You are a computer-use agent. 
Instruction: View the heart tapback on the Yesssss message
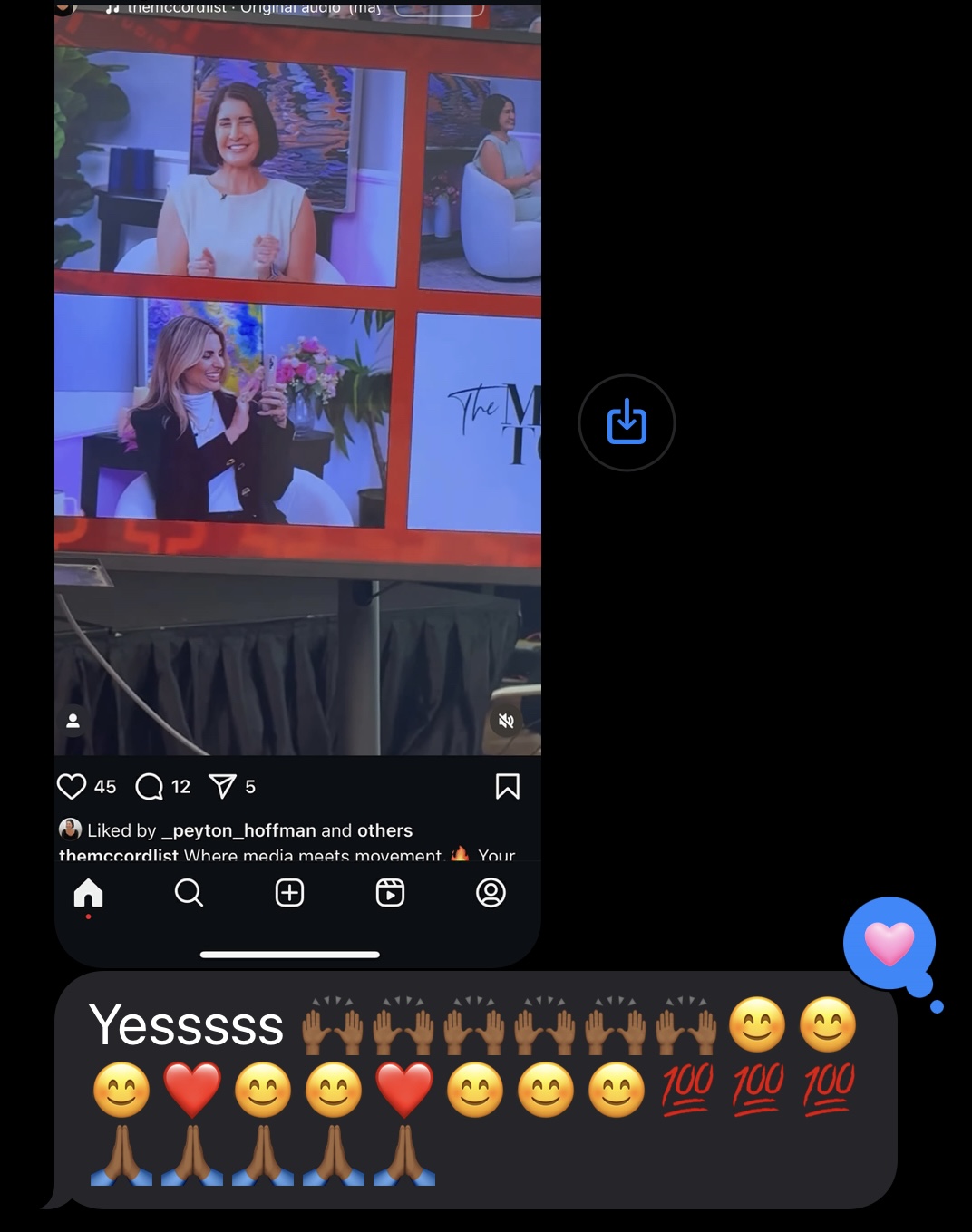click(889, 944)
